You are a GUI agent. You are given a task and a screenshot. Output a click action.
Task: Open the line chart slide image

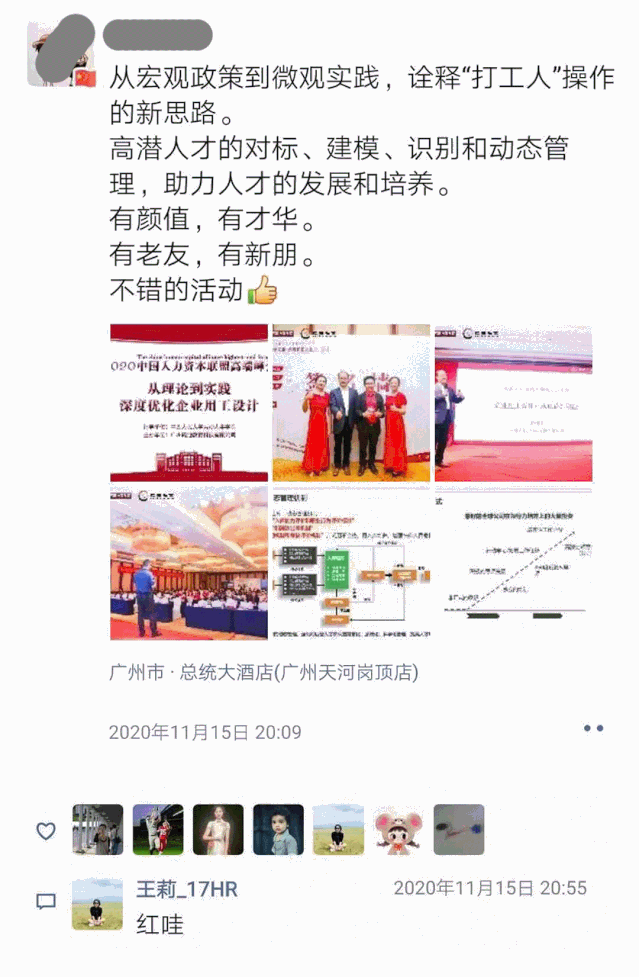pyautogui.click(x=513, y=563)
